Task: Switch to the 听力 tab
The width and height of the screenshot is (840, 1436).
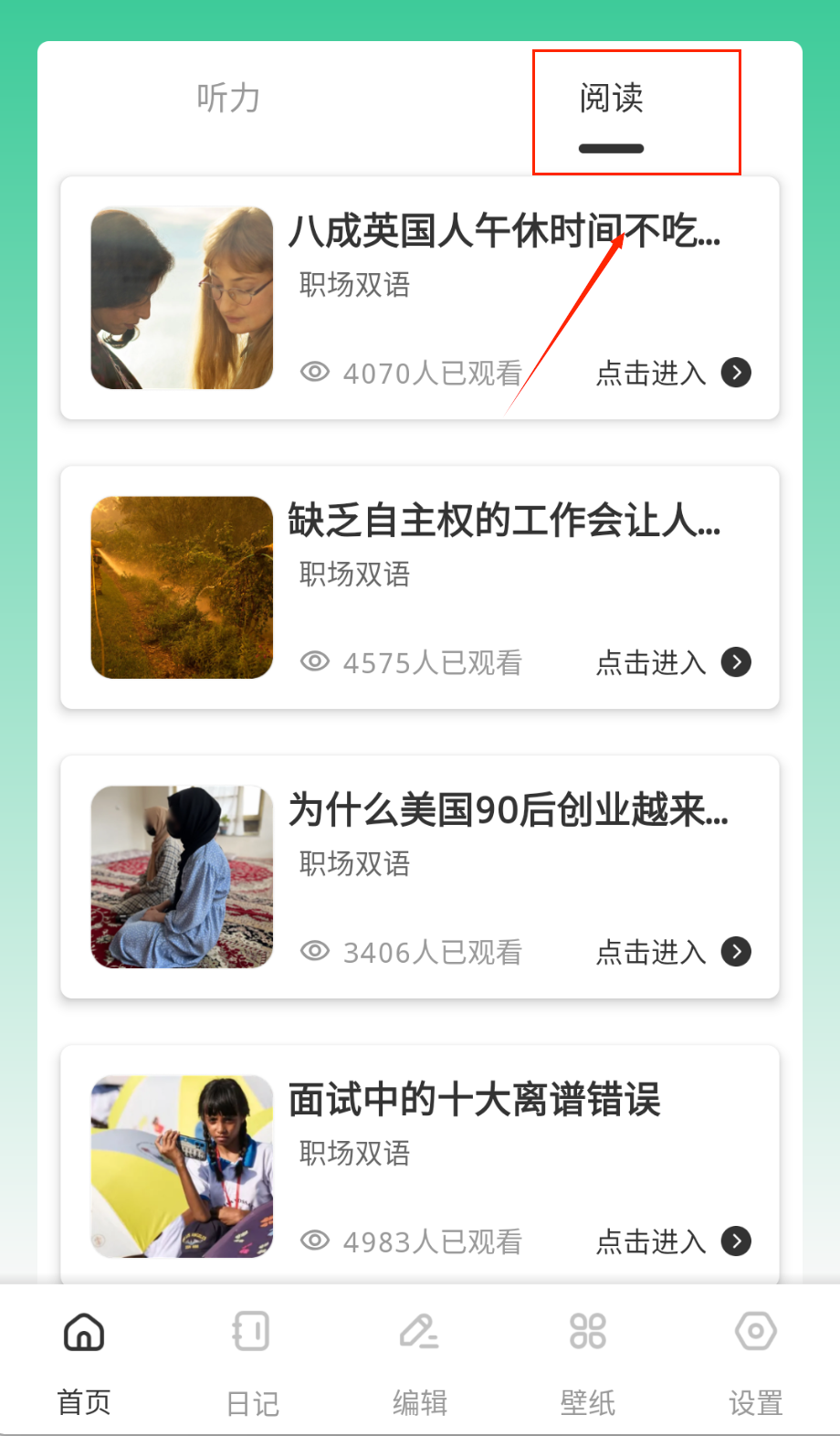Action: tap(228, 99)
